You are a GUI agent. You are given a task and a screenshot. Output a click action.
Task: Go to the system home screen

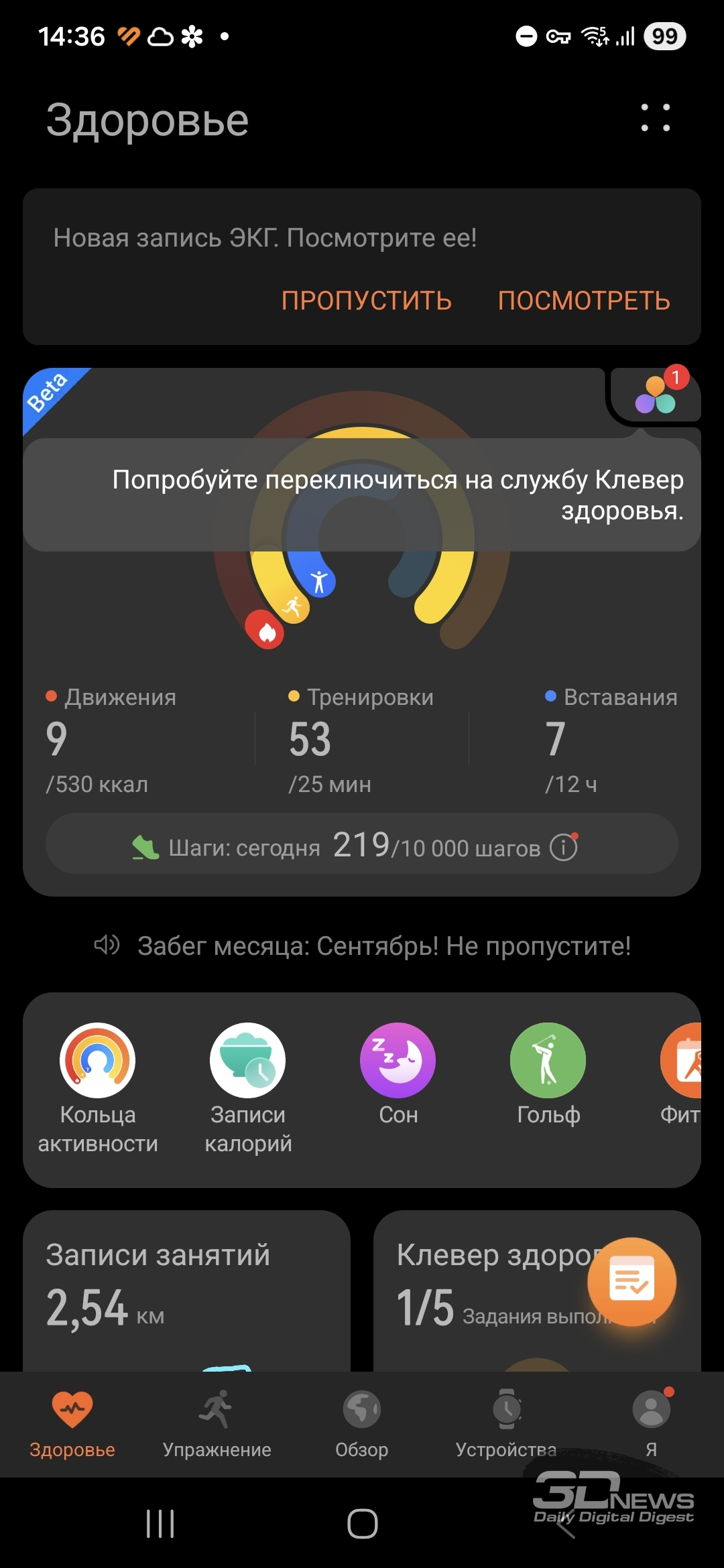coord(362,1523)
